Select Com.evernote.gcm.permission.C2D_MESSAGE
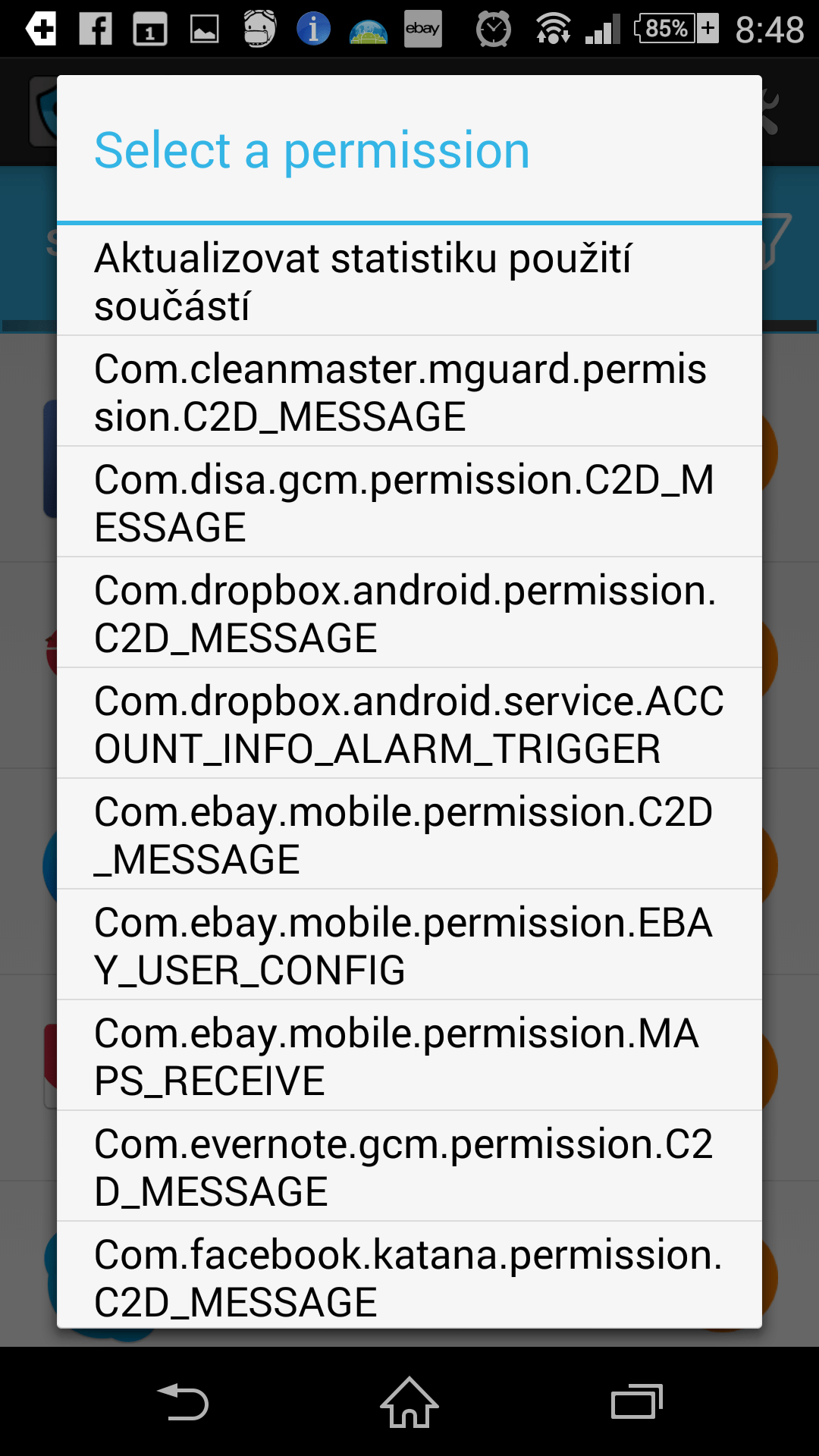Screen dimensions: 819x1456 (x=409, y=1166)
